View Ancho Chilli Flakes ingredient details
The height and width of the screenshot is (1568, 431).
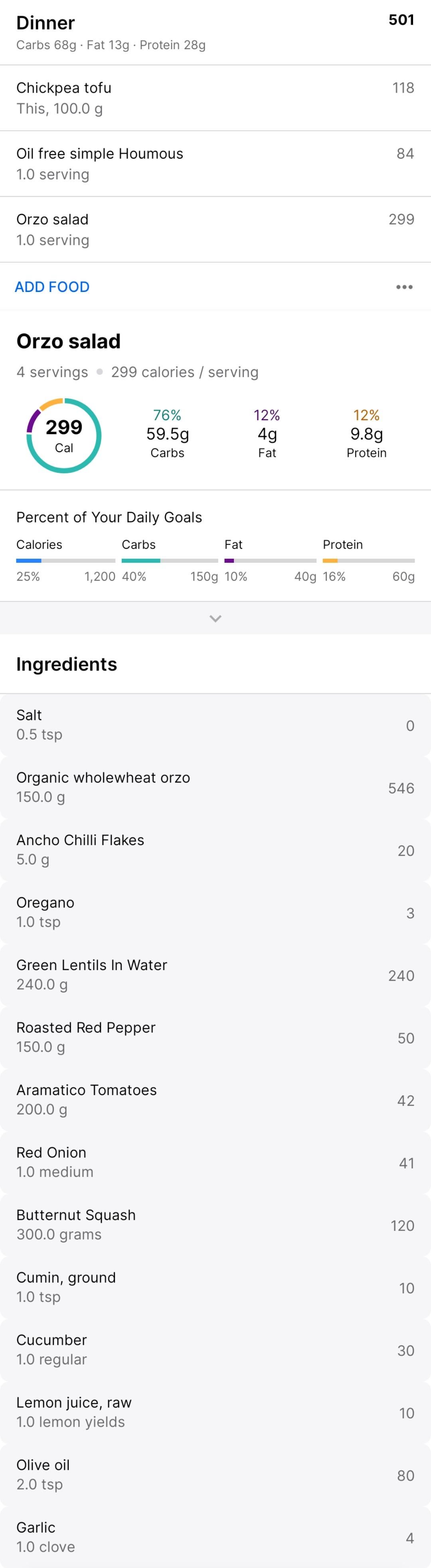click(x=215, y=850)
